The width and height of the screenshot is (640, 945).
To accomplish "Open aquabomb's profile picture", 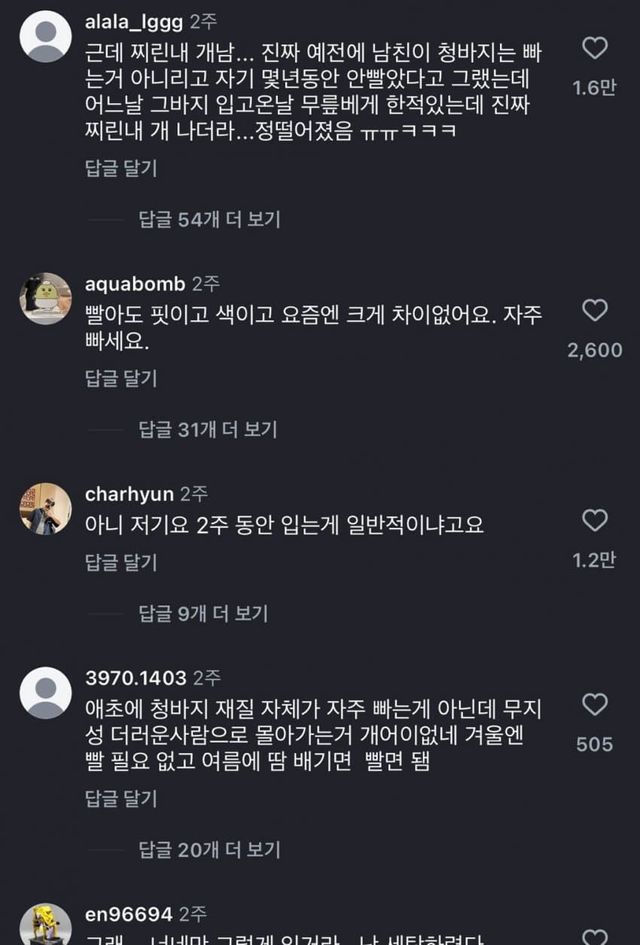I will coord(46,298).
